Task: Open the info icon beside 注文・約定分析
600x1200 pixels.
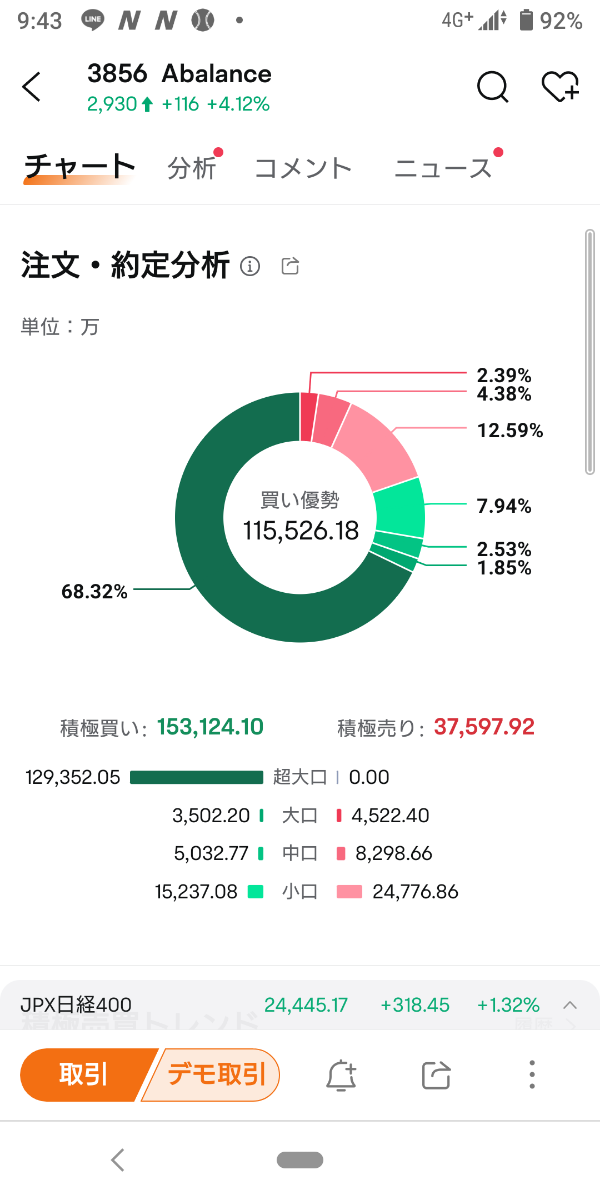Action: (251, 267)
